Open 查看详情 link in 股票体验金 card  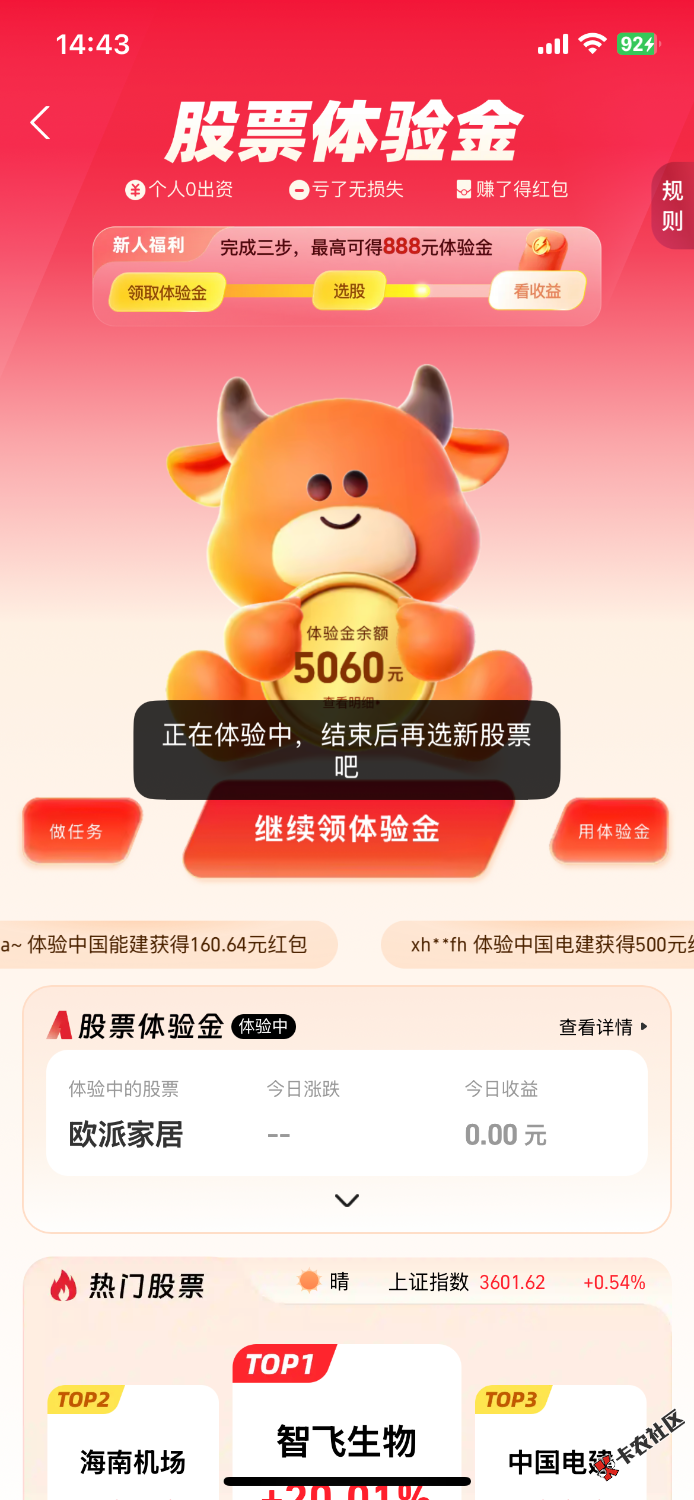pyautogui.click(x=603, y=1027)
